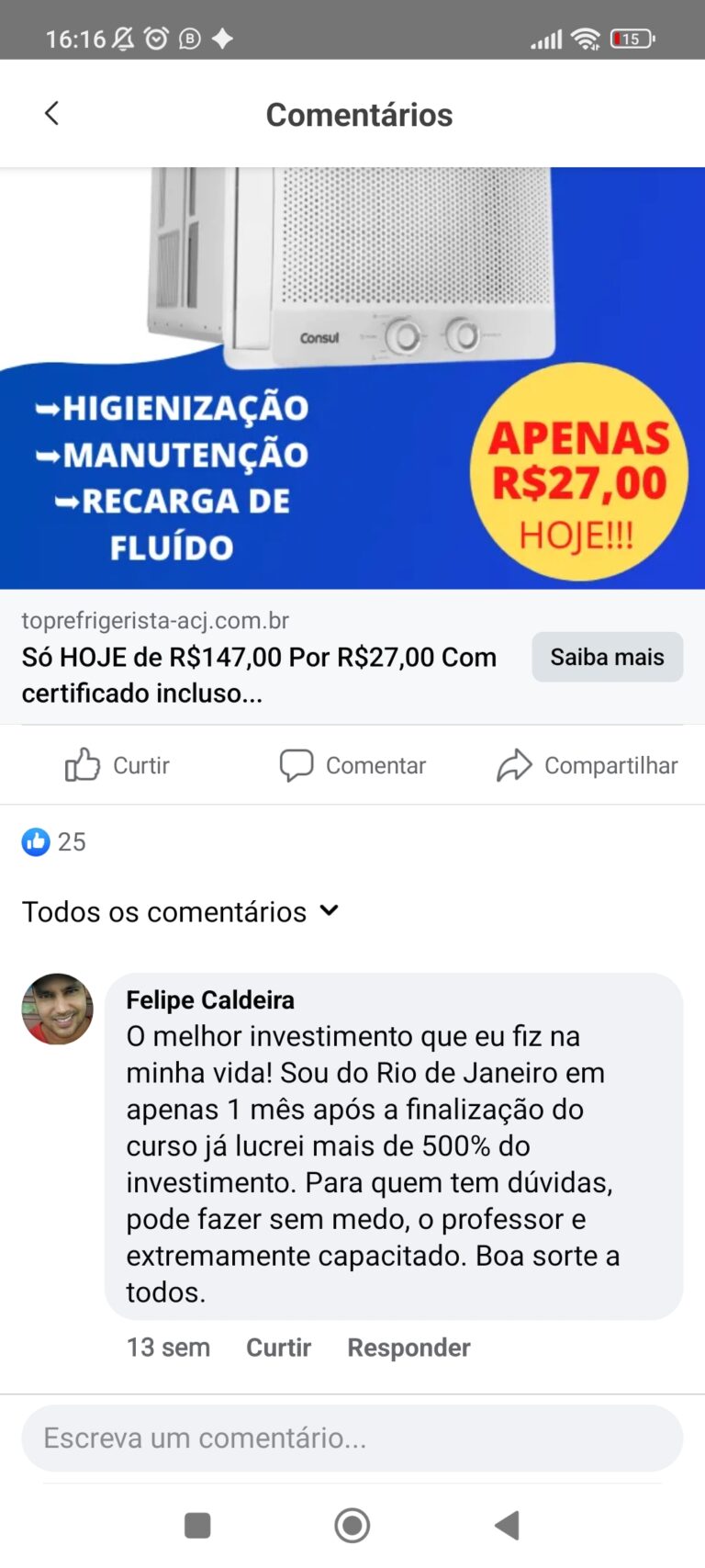Open the air conditioner ad image
The image size is (705, 1568).
pos(352,378)
